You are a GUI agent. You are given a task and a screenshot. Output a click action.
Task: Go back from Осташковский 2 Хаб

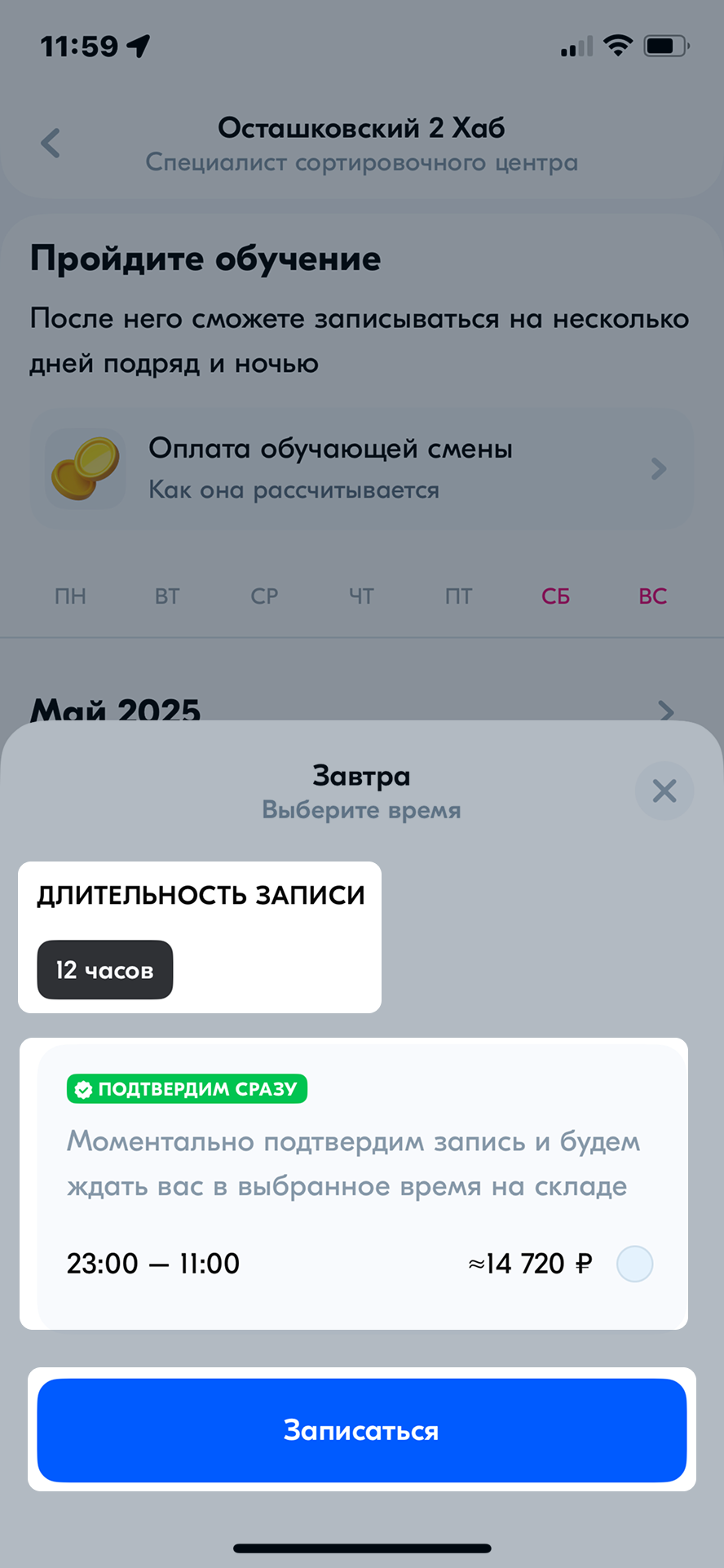click(x=51, y=144)
